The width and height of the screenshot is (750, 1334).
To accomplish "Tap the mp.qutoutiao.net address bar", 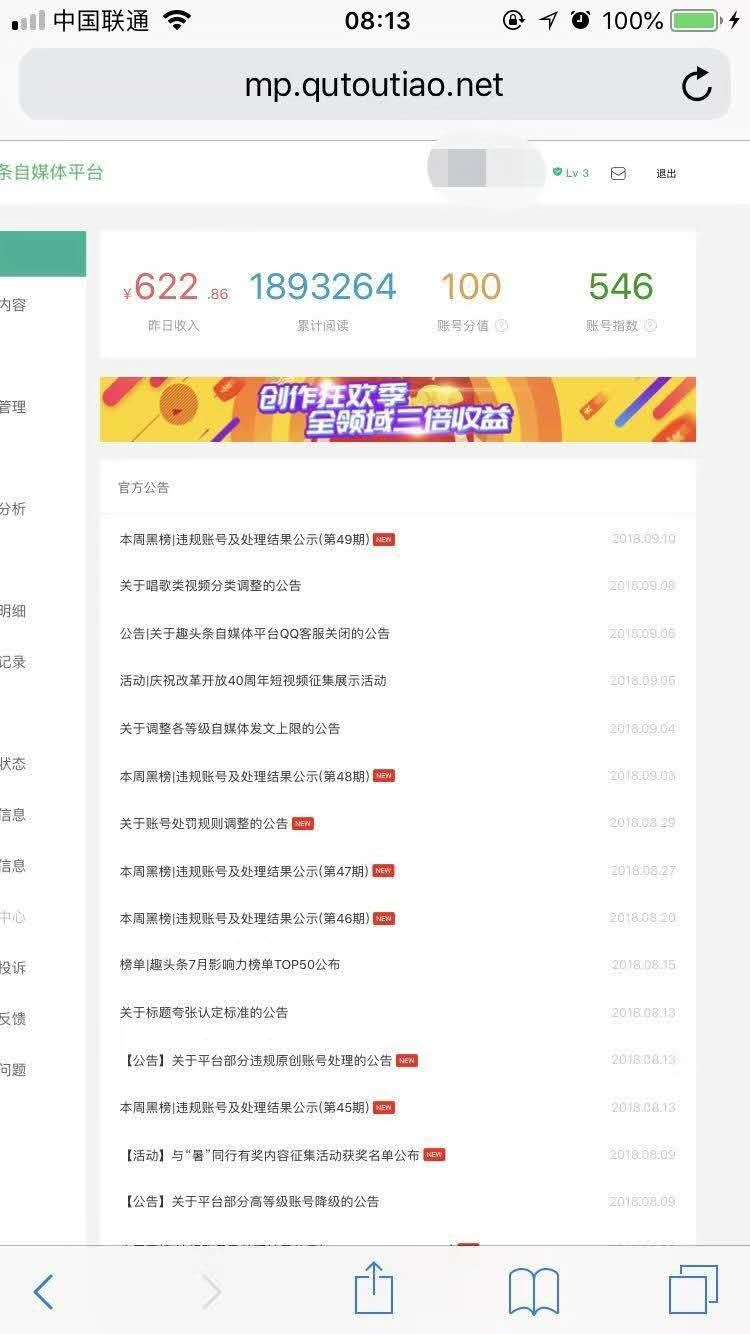I will pos(374,85).
